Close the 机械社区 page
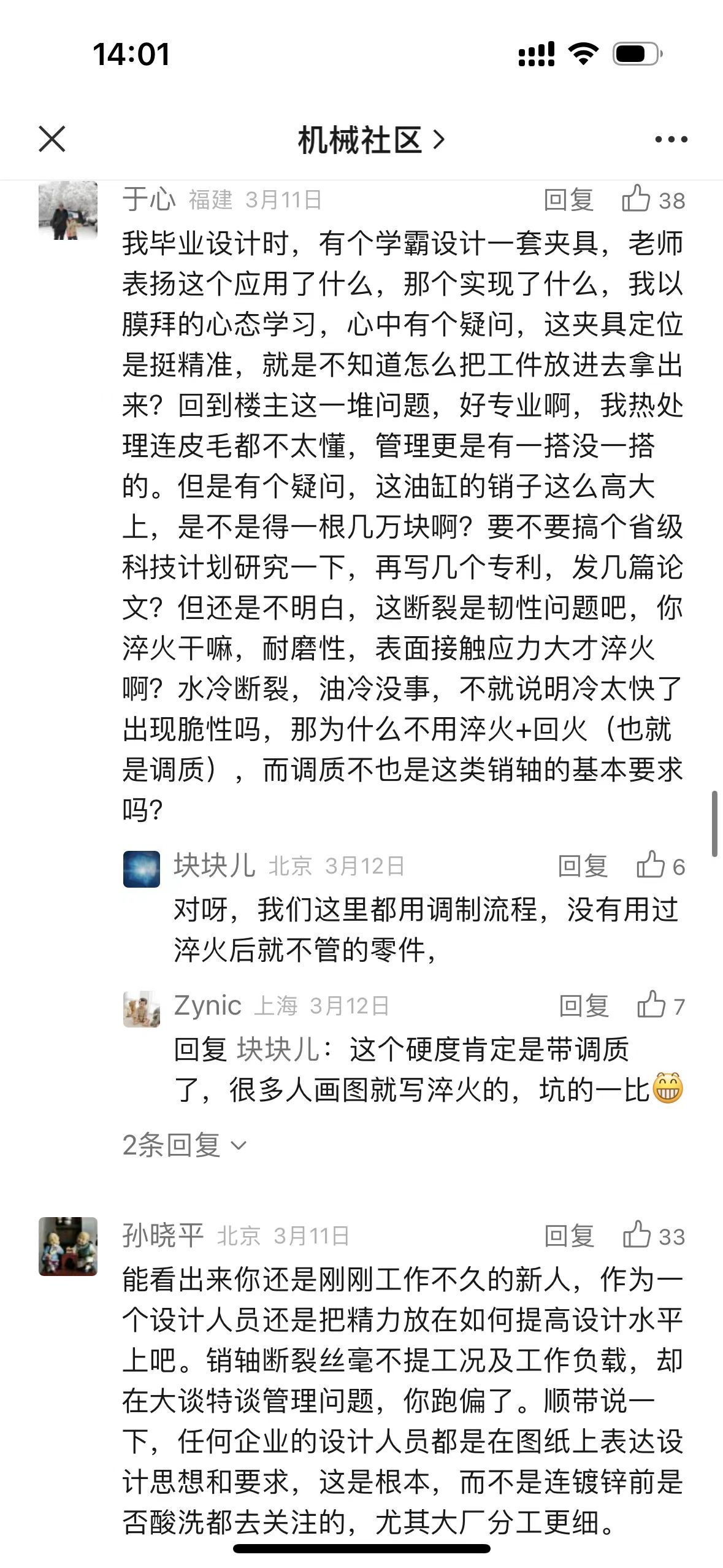This screenshot has height=1568, width=723. [x=52, y=139]
